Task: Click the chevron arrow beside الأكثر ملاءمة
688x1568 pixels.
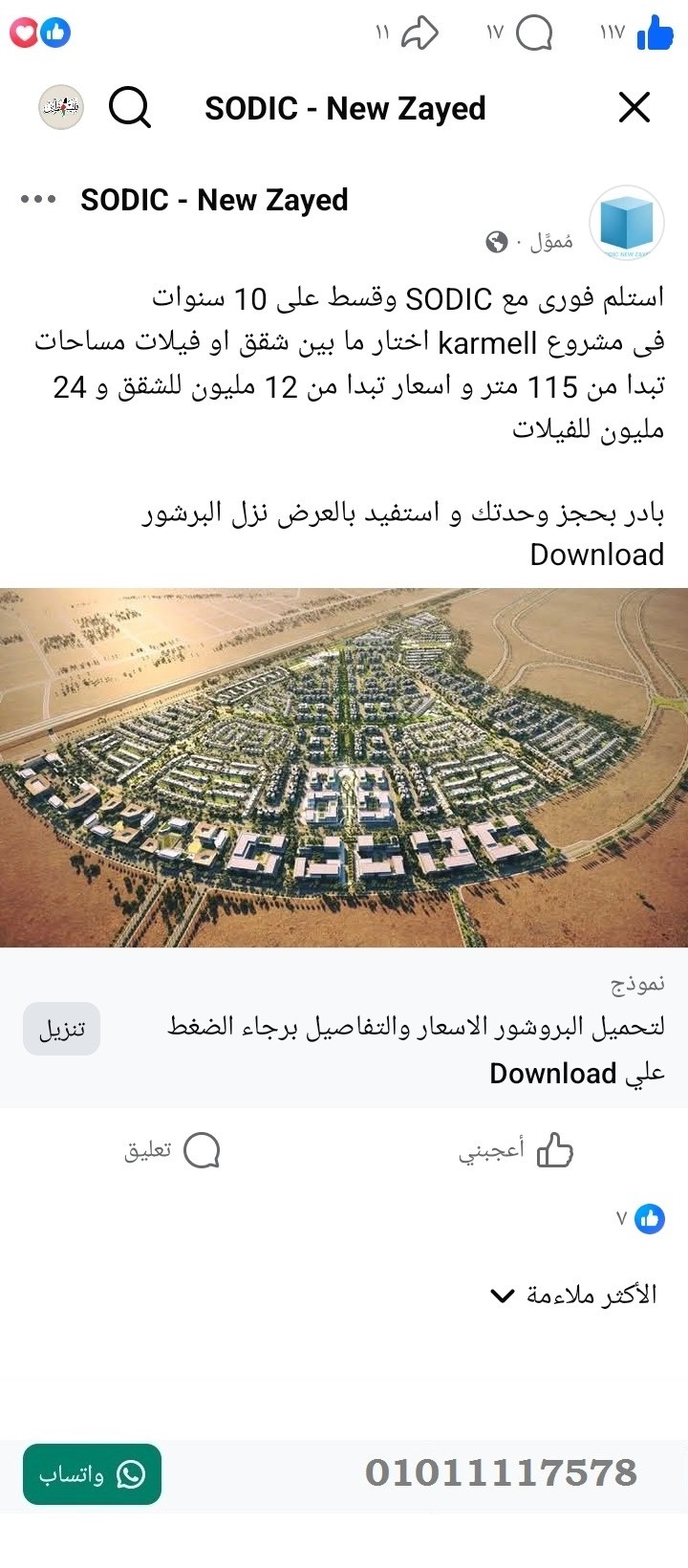Action: coord(503,1296)
